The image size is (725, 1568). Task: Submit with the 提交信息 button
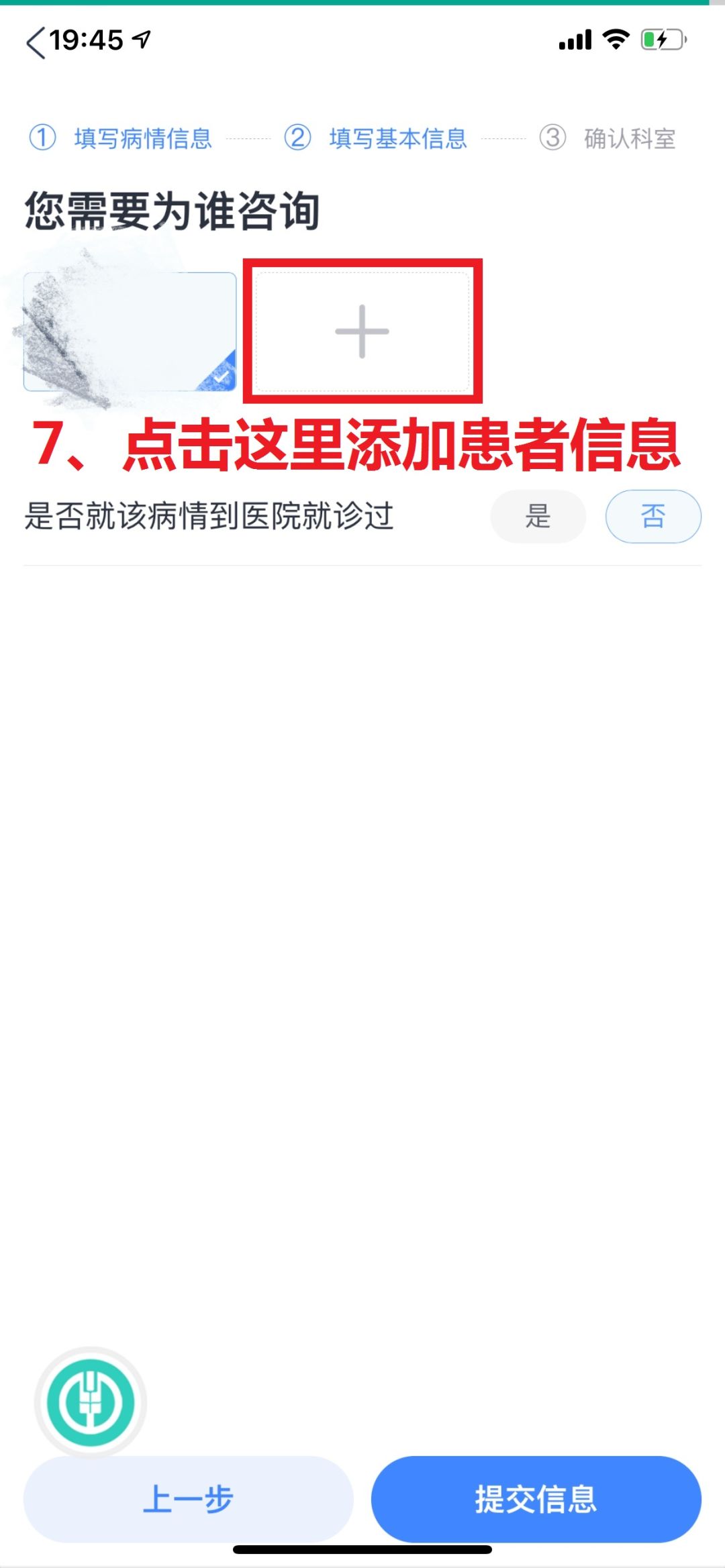(x=536, y=1499)
